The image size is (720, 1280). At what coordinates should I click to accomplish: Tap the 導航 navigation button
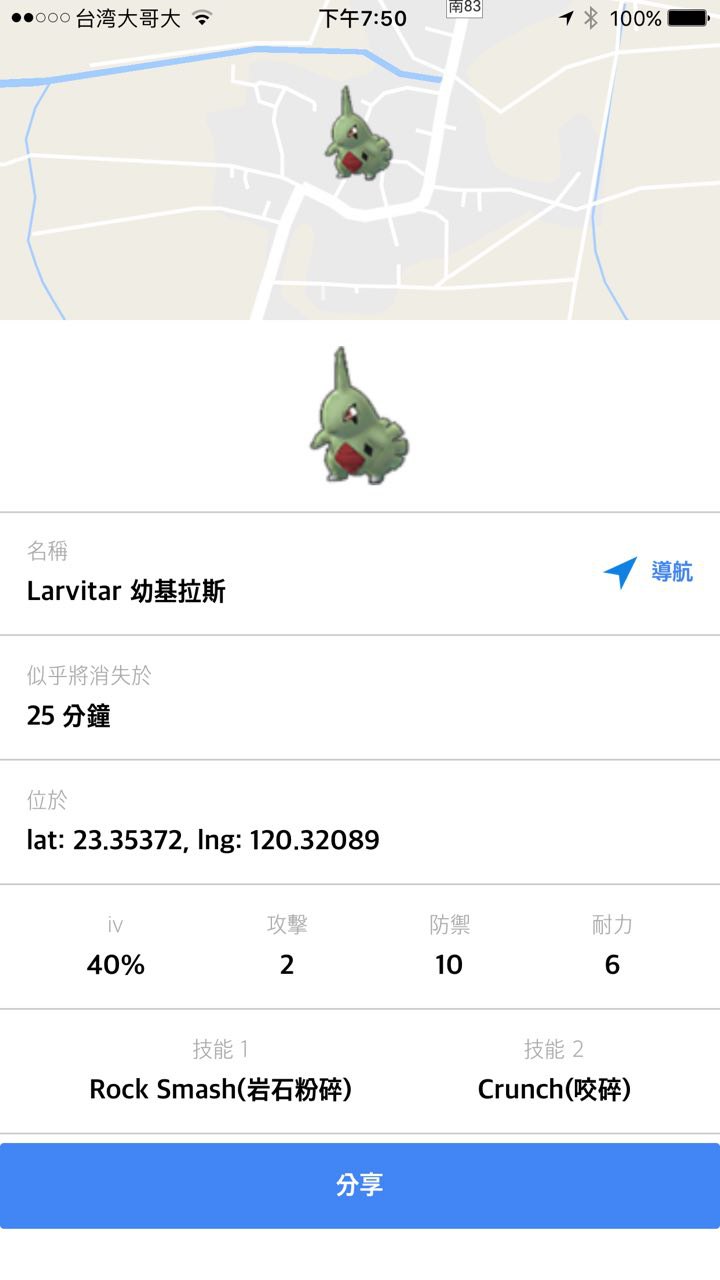tap(649, 572)
